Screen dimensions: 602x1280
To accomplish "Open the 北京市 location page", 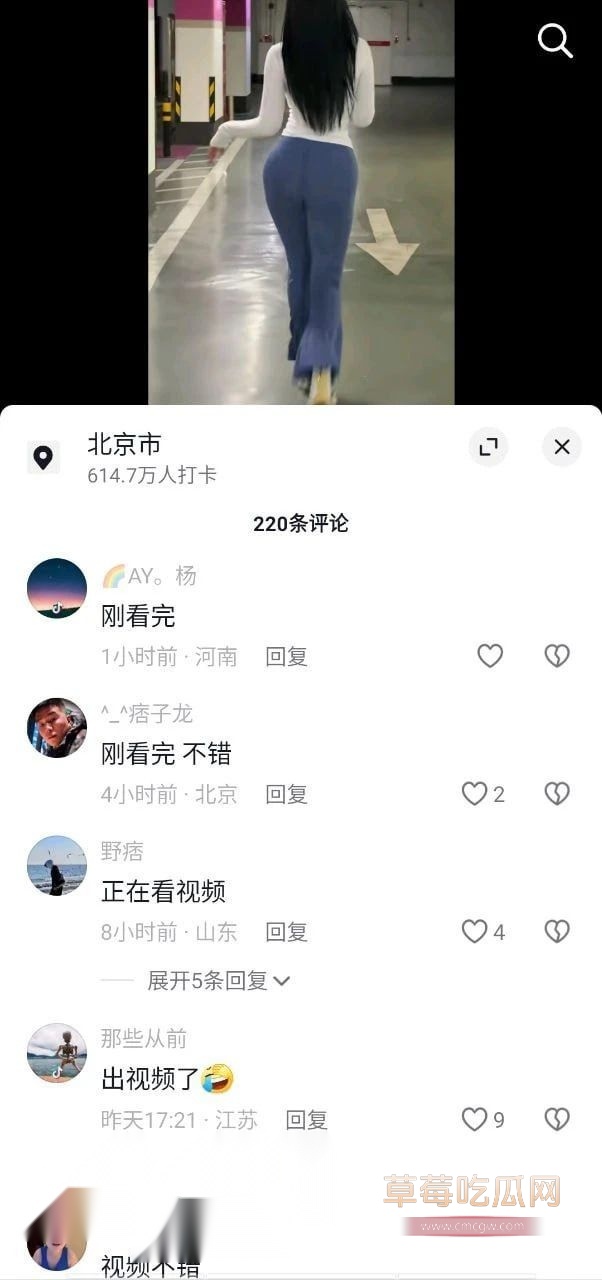I will tap(124, 445).
